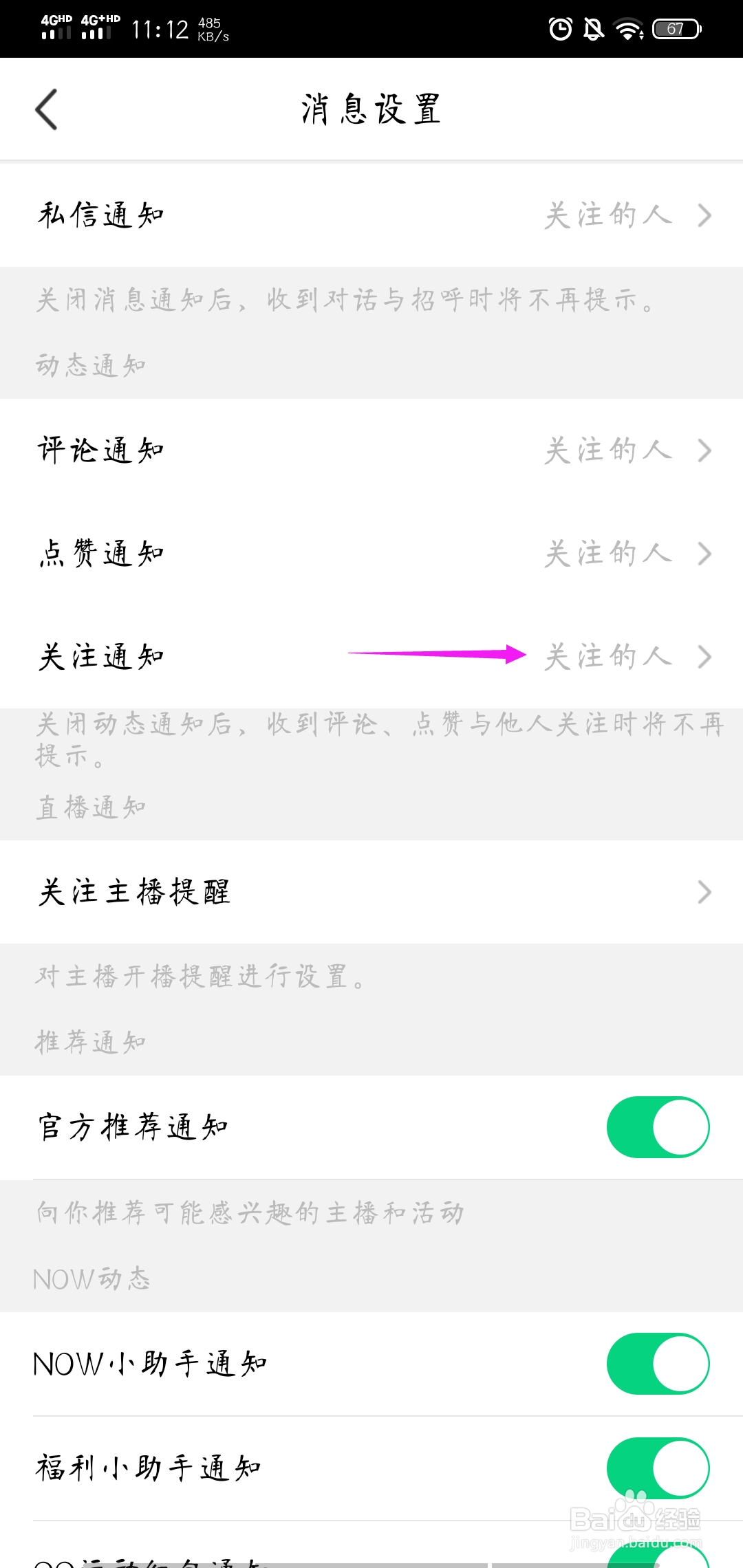The height and width of the screenshot is (1568, 743).
Task: Go back from 消息设置
Action: 46,109
